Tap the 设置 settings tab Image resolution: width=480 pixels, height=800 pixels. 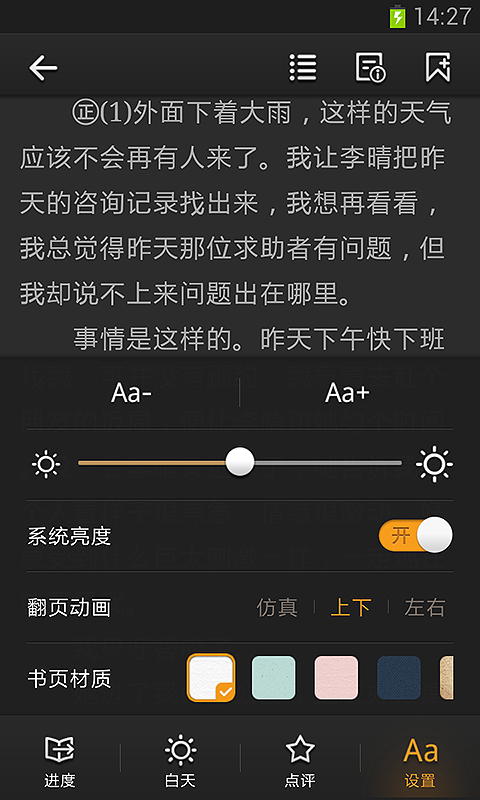420,760
